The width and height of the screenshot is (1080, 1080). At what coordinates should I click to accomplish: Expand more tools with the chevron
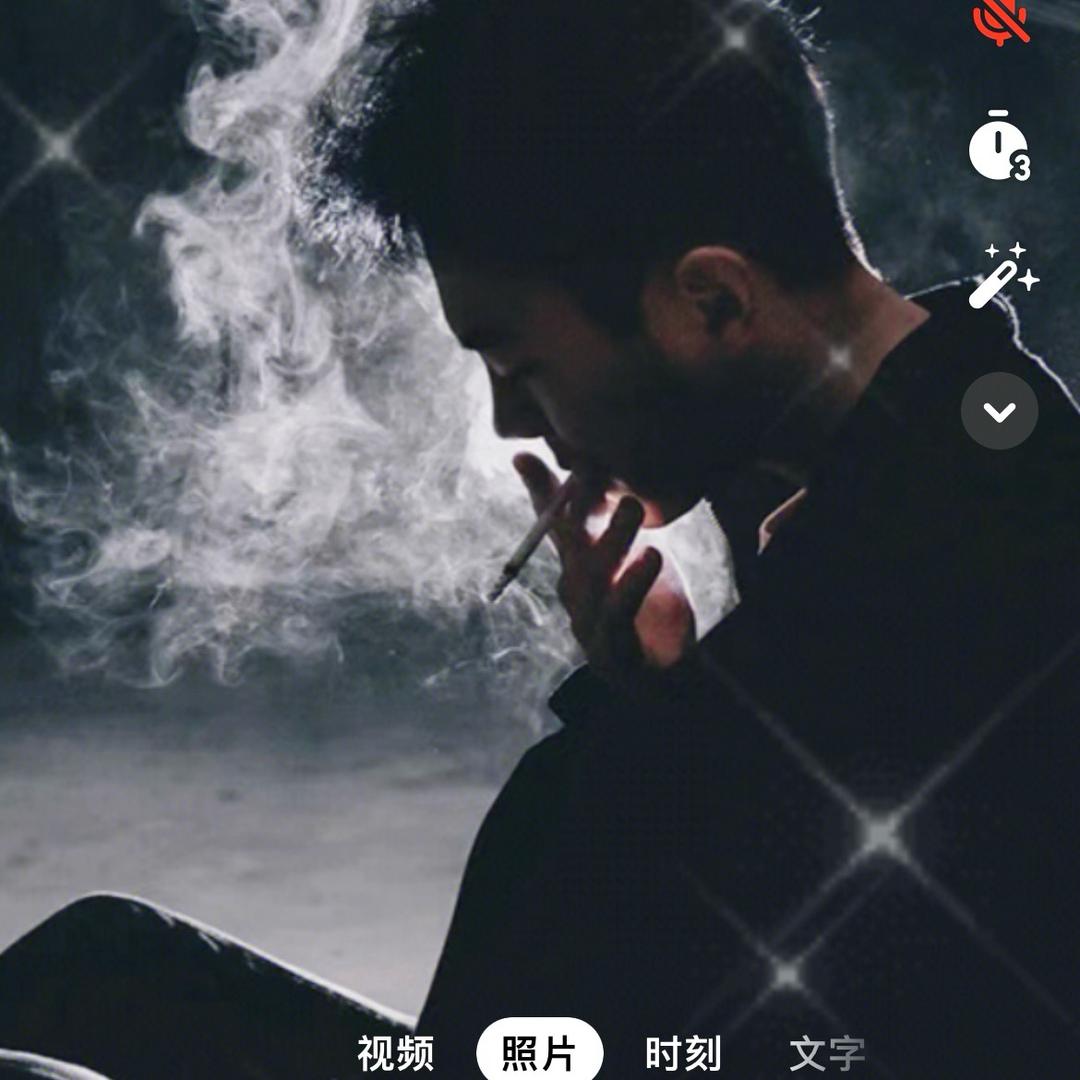pos(999,411)
